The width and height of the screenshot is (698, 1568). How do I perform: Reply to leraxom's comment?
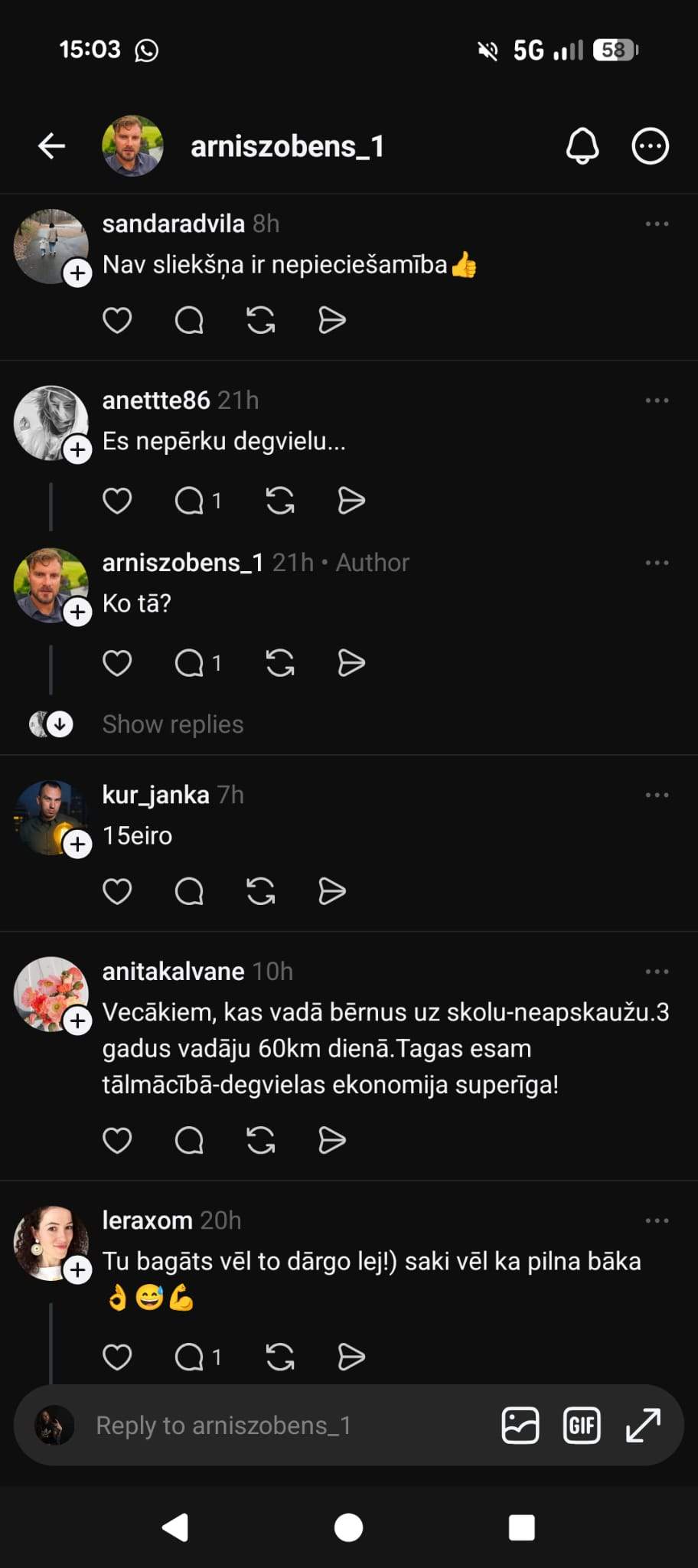pyautogui.click(x=189, y=1357)
